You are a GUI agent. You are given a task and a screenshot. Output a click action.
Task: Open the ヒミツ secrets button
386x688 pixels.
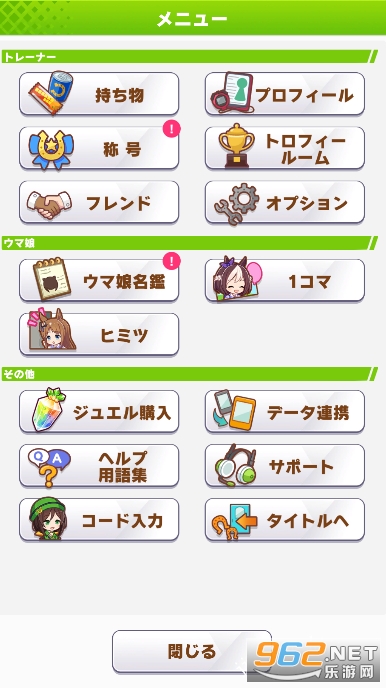[99, 334]
